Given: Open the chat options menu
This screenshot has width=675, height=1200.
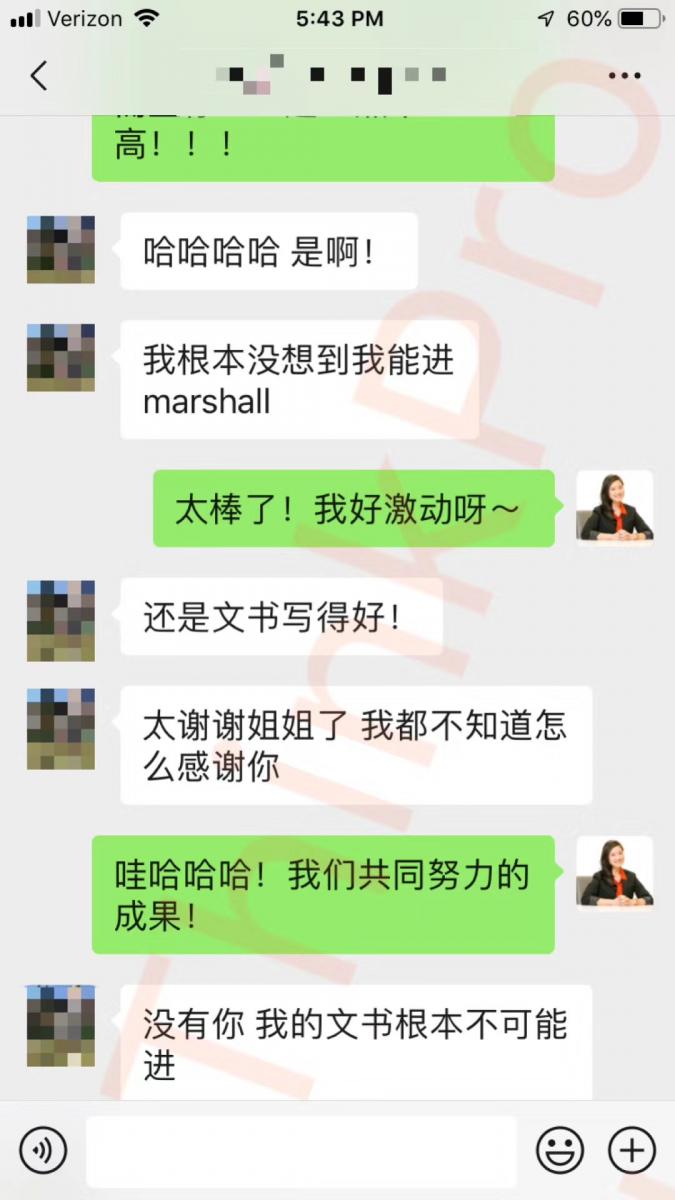Looking at the screenshot, I should click(625, 76).
